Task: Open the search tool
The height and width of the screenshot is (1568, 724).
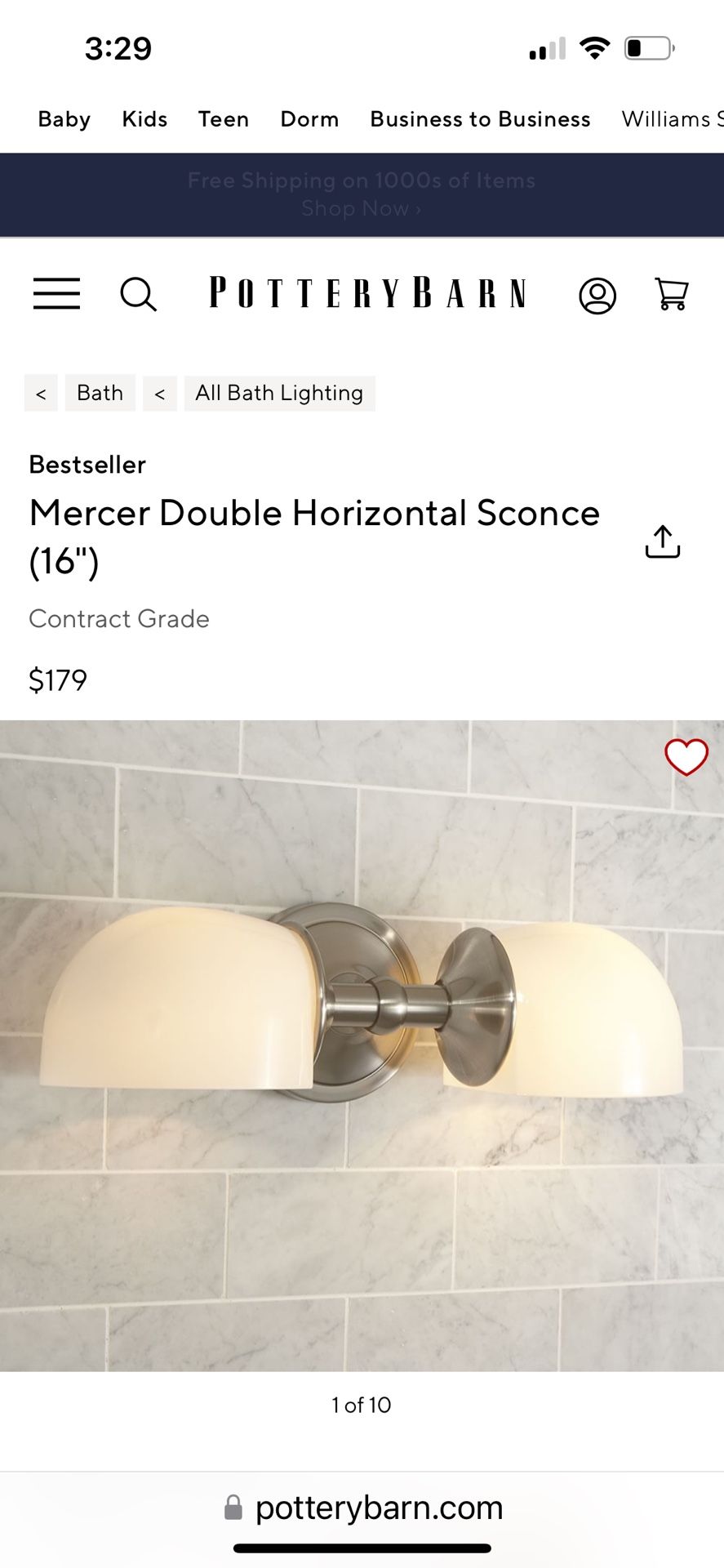Action: coord(139,295)
